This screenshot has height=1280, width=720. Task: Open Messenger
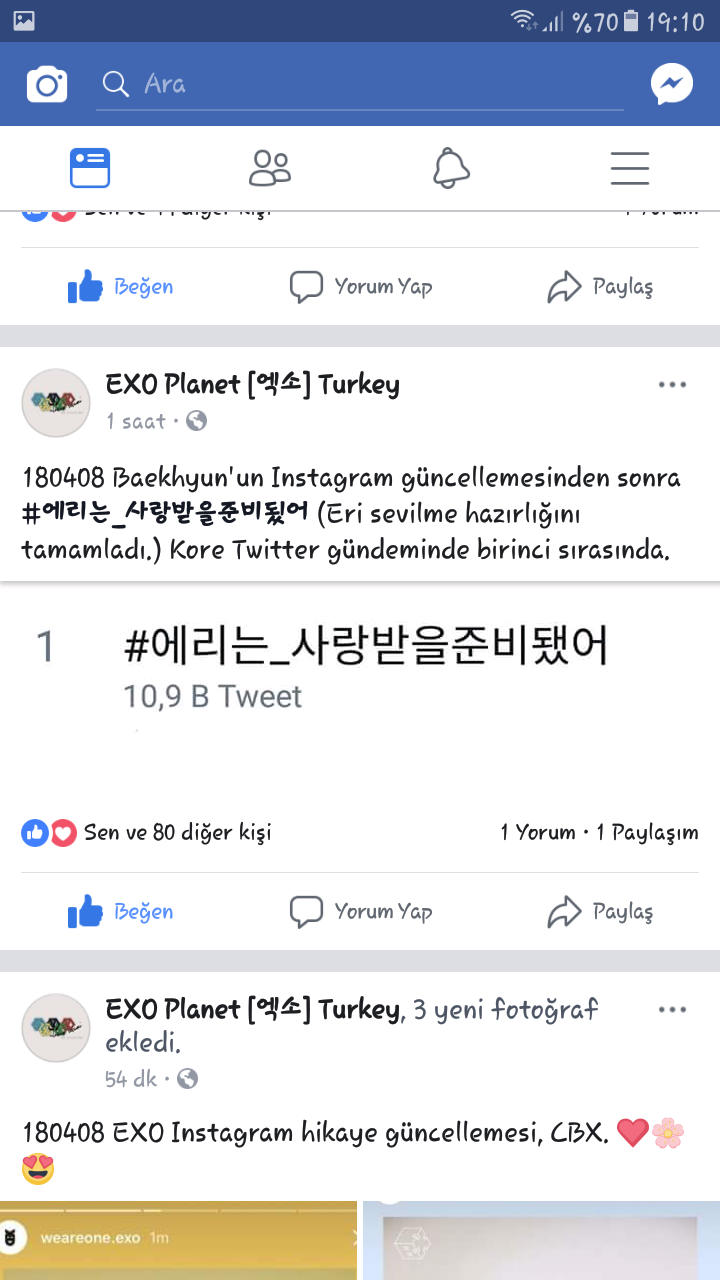(x=672, y=84)
